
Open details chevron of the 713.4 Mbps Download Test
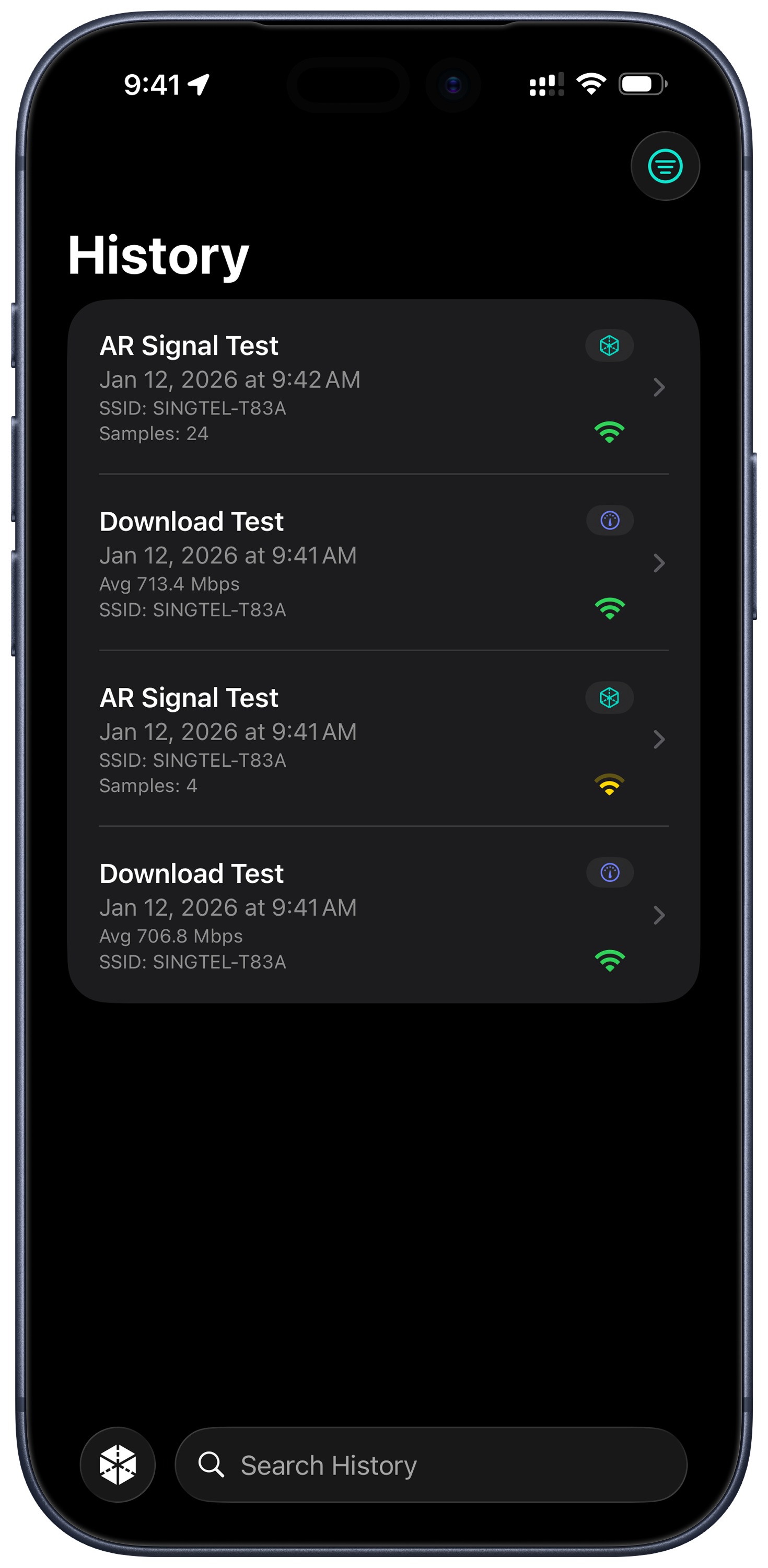(660, 563)
